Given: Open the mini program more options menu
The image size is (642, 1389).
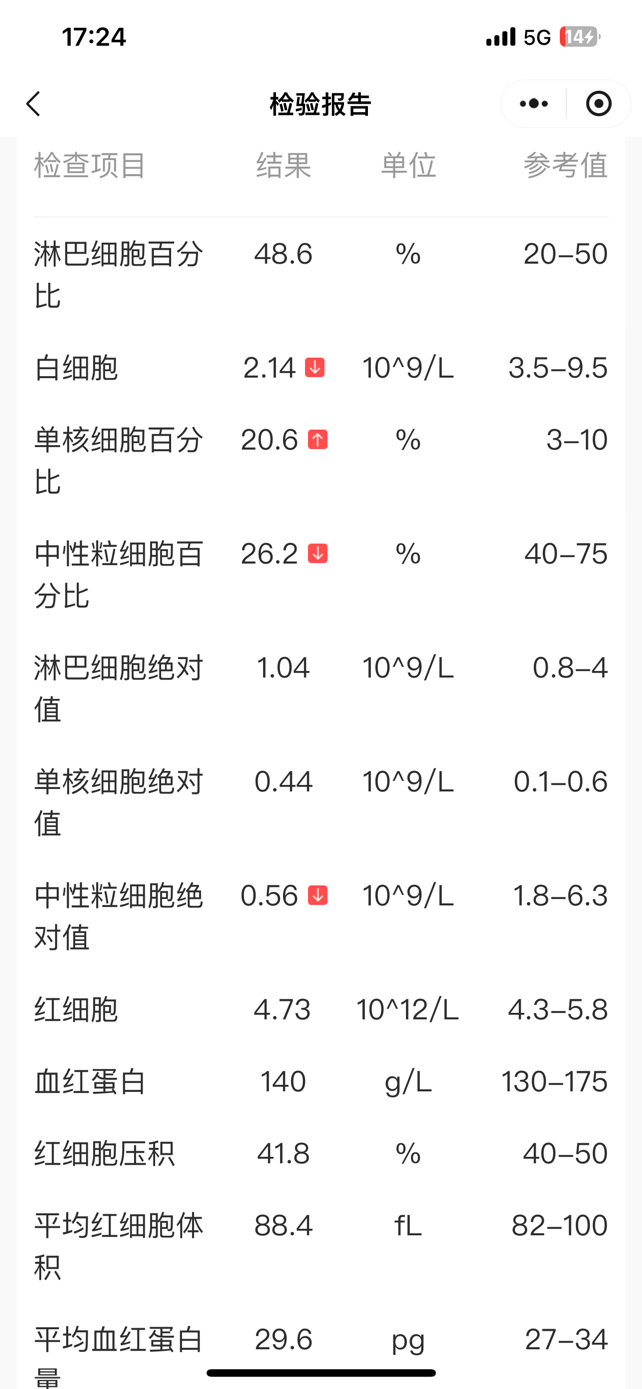Looking at the screenshot, I should coord(534,104).
